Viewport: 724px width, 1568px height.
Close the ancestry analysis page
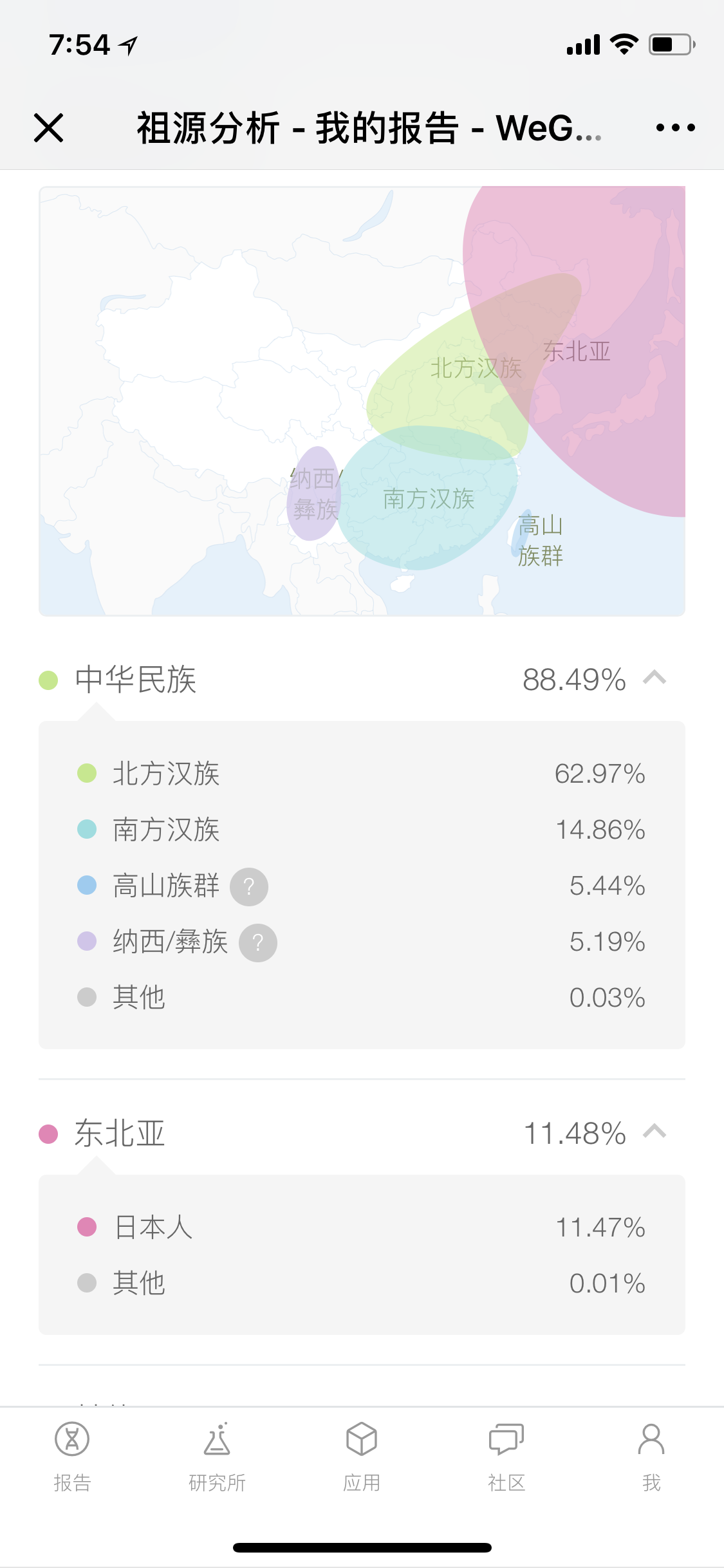(48, 127)
